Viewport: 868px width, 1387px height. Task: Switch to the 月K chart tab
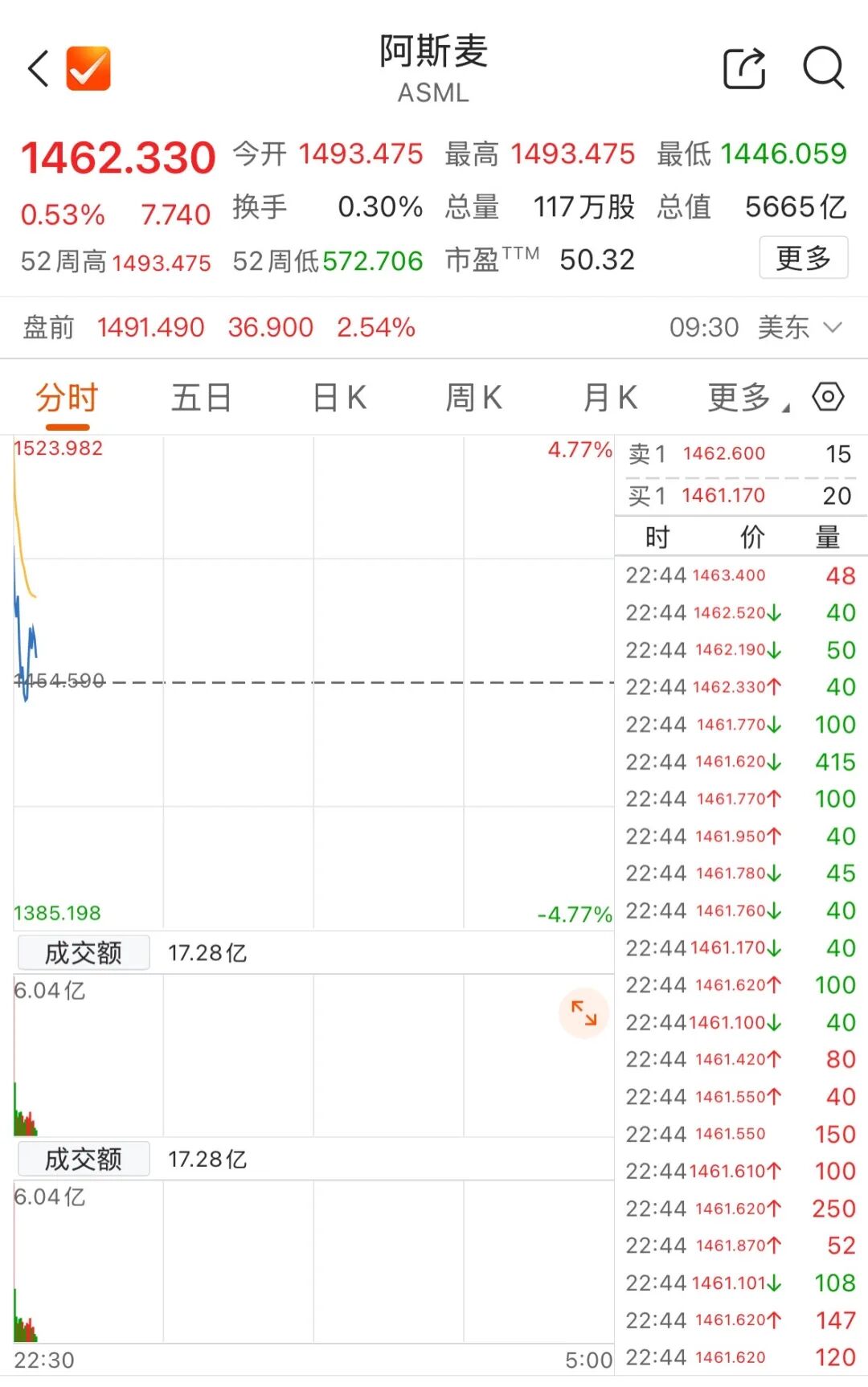click(x=610, y=399)
